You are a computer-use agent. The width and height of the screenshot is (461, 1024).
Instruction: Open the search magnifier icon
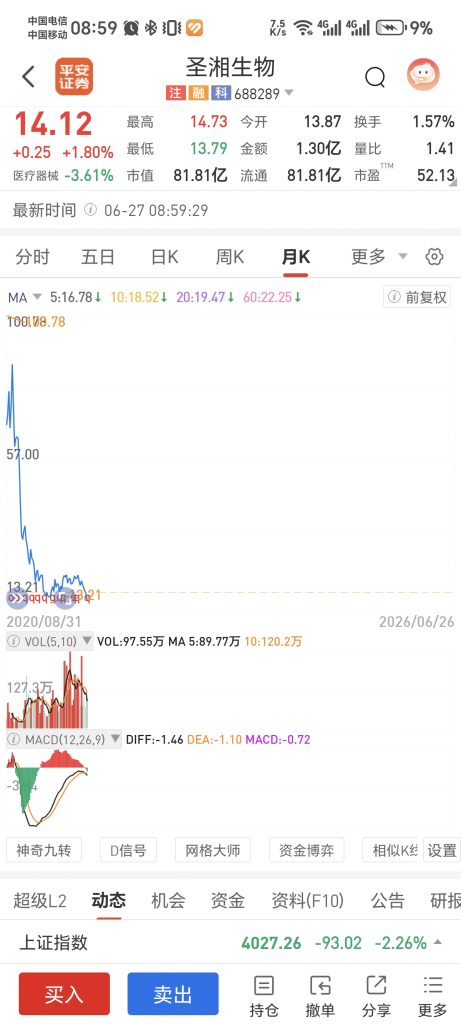pyautogui.click(x=375, y=78)
